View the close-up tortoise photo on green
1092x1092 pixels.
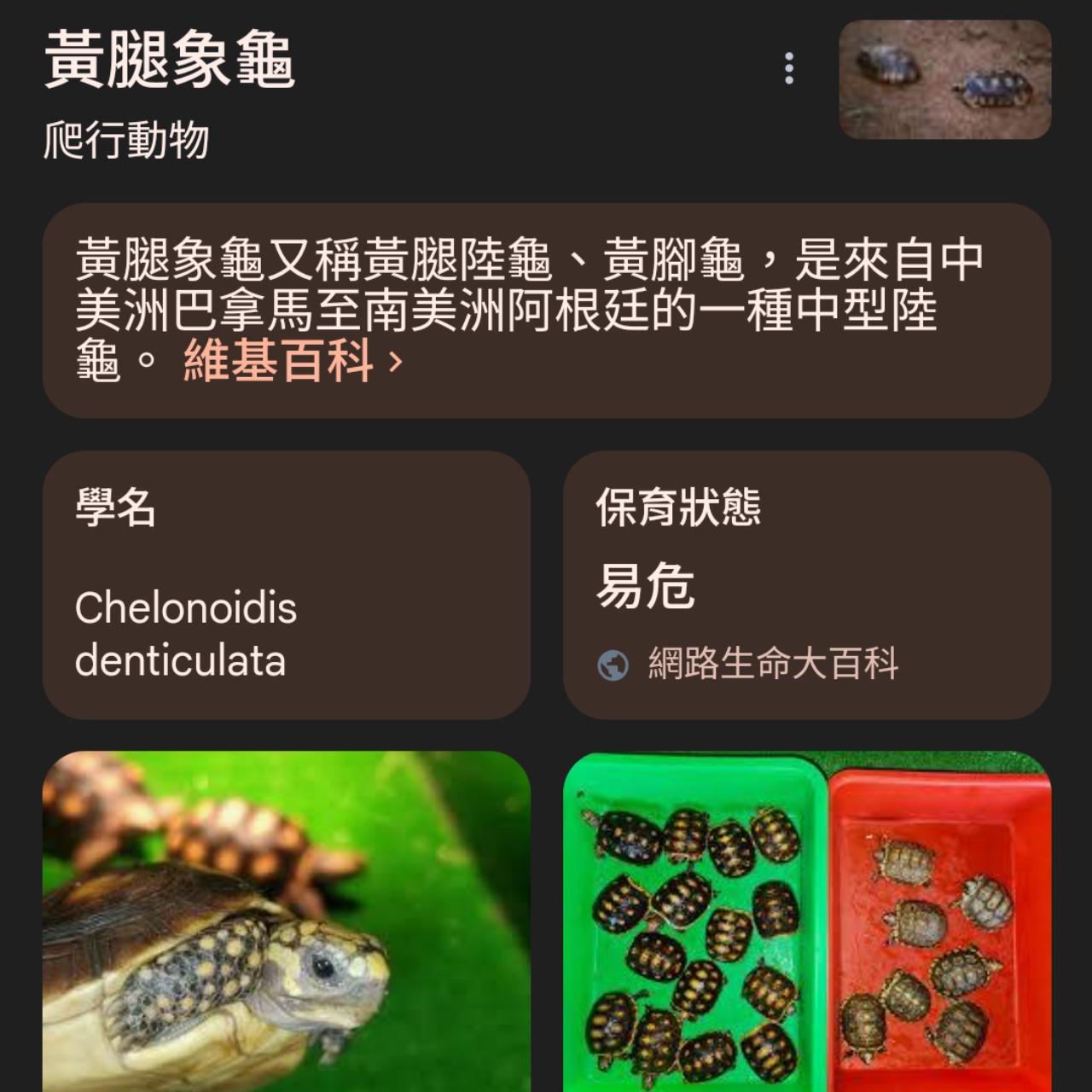click(x=287, y=921)
